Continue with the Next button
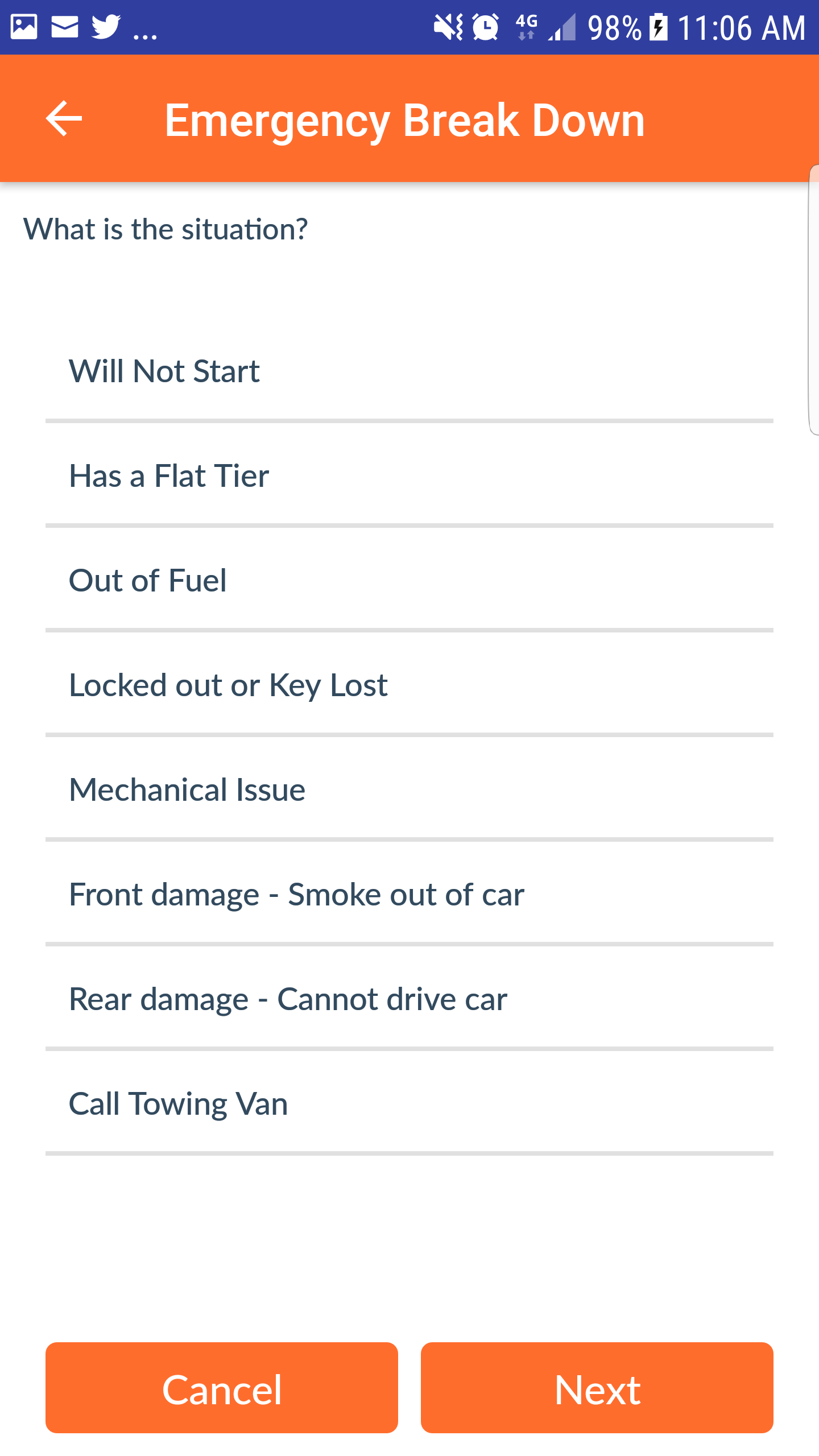 point(597,1388)
